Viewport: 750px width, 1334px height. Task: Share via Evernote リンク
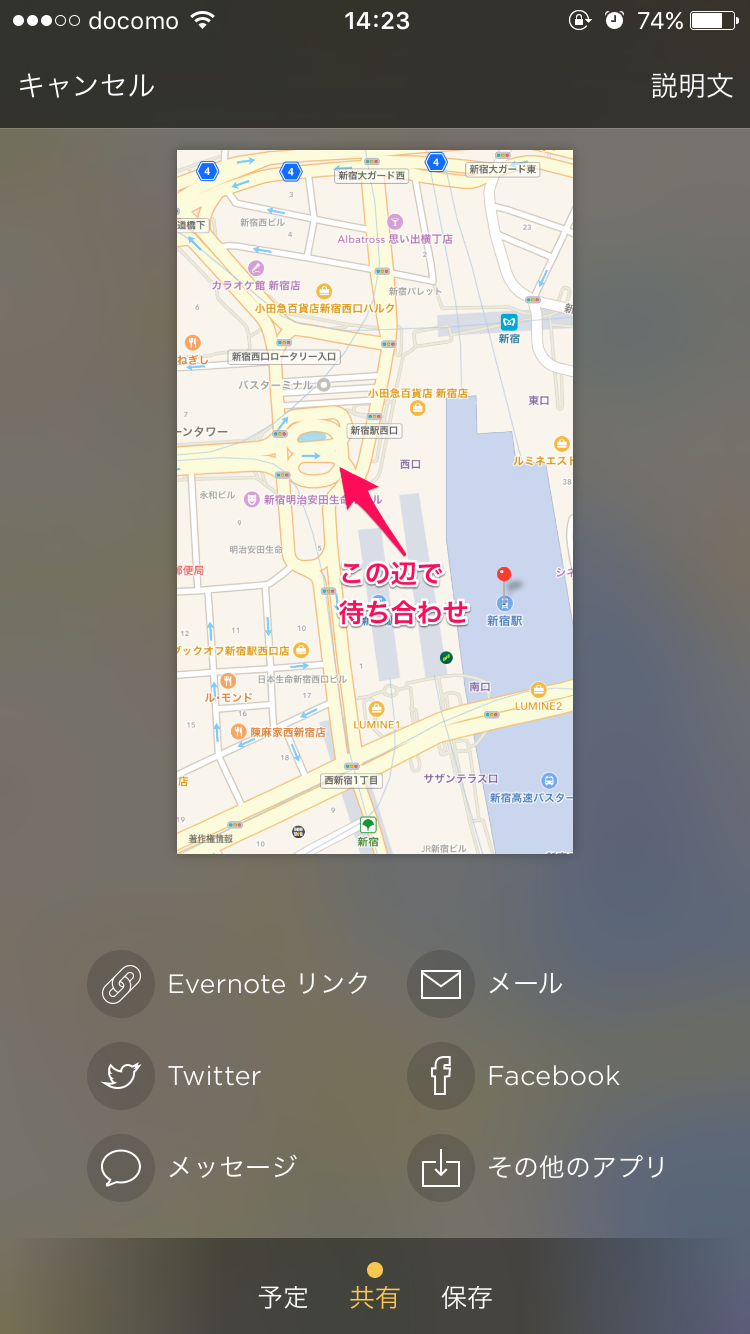tap(229, 984)
